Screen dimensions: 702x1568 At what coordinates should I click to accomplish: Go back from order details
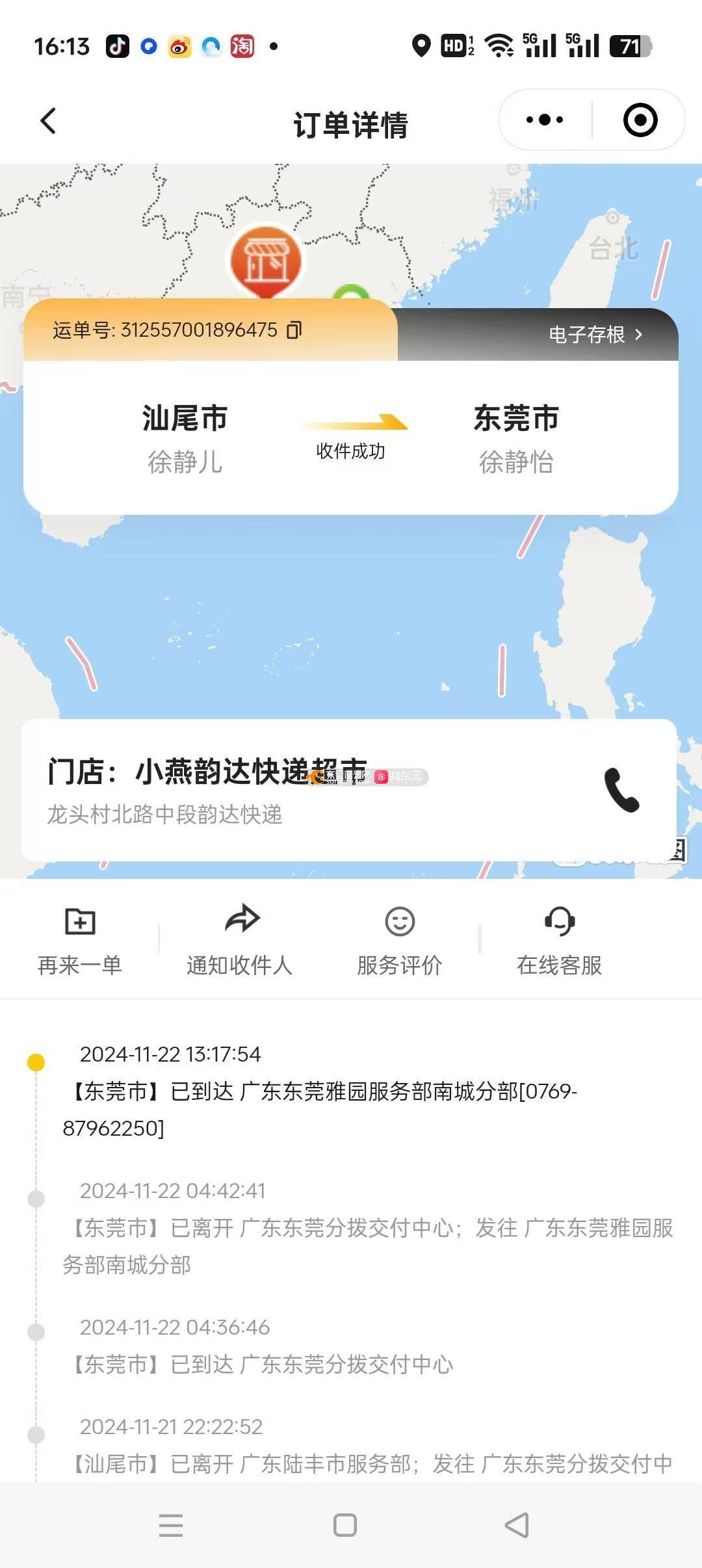click(x=48, y=121)
